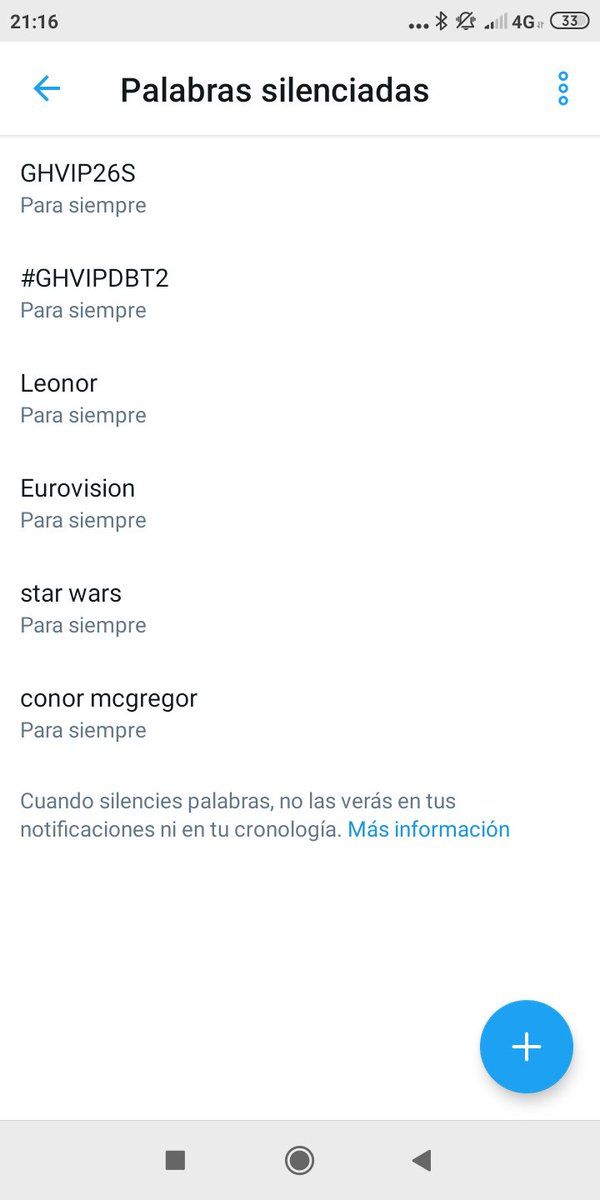Add a new muted word
The width and height of the screenshot is (600, 1200).
526,1046
